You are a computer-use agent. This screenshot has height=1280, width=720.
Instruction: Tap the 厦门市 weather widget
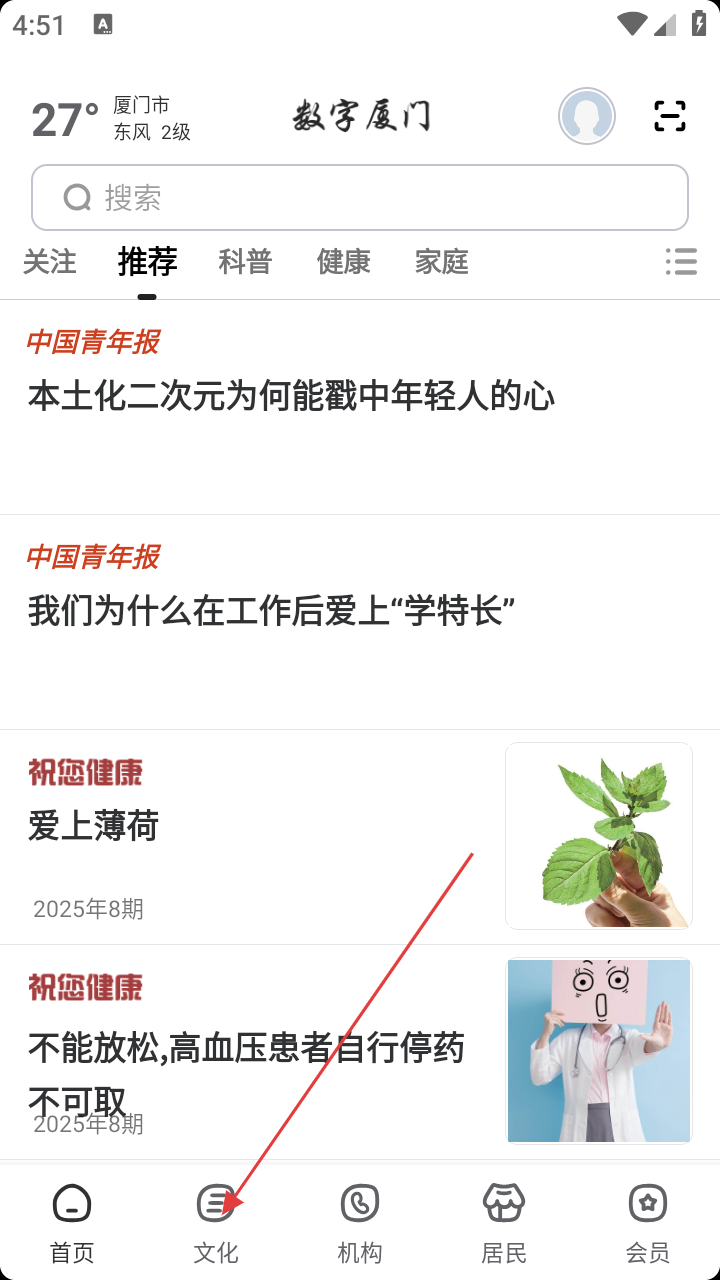110,118
